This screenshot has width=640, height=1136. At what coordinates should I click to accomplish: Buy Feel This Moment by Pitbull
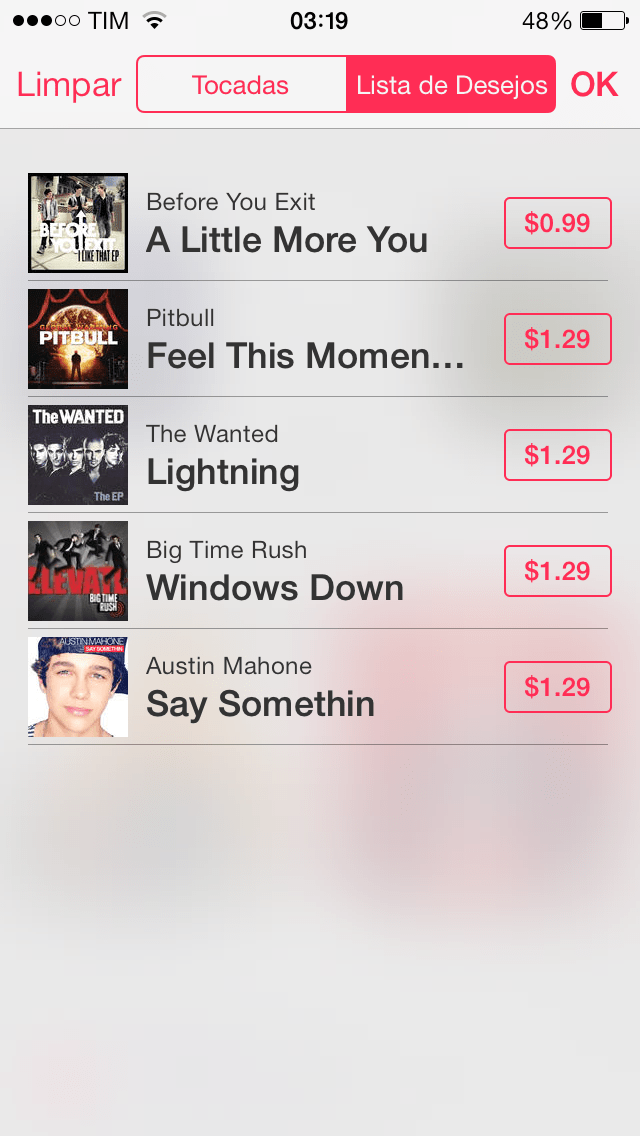click(x=557, y=339)
